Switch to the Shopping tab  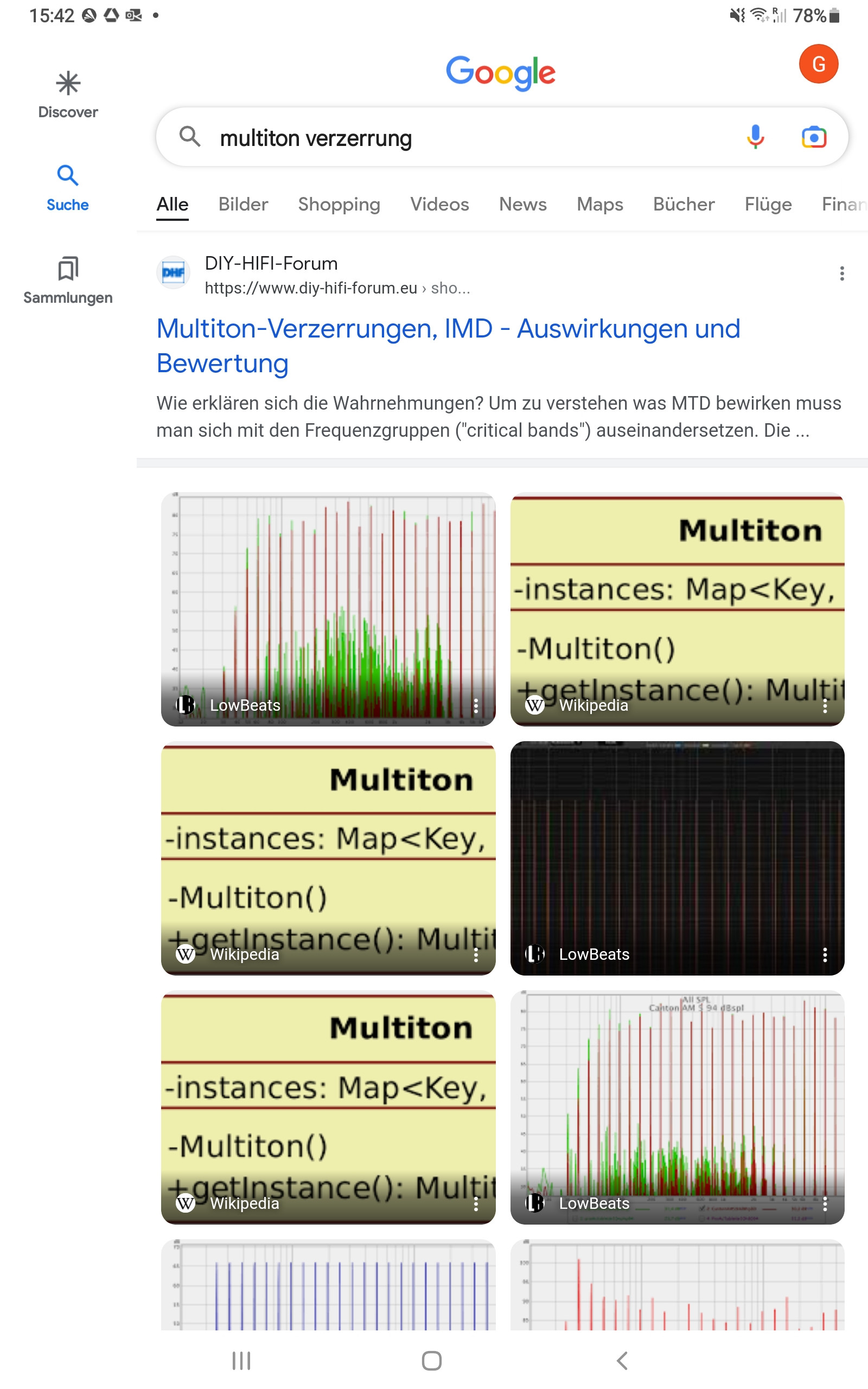click(x=339, y=205)
